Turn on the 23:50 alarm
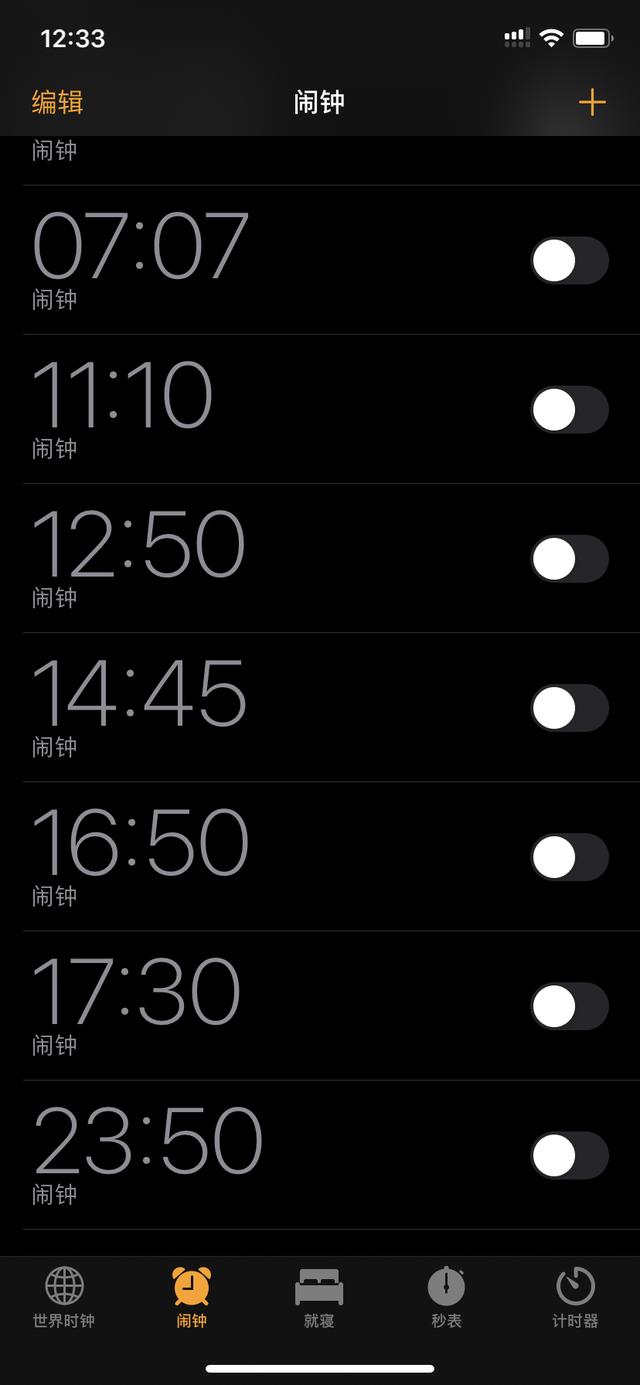The height and width of the screenshot is (1385, 640). [x=569, y=1155]
